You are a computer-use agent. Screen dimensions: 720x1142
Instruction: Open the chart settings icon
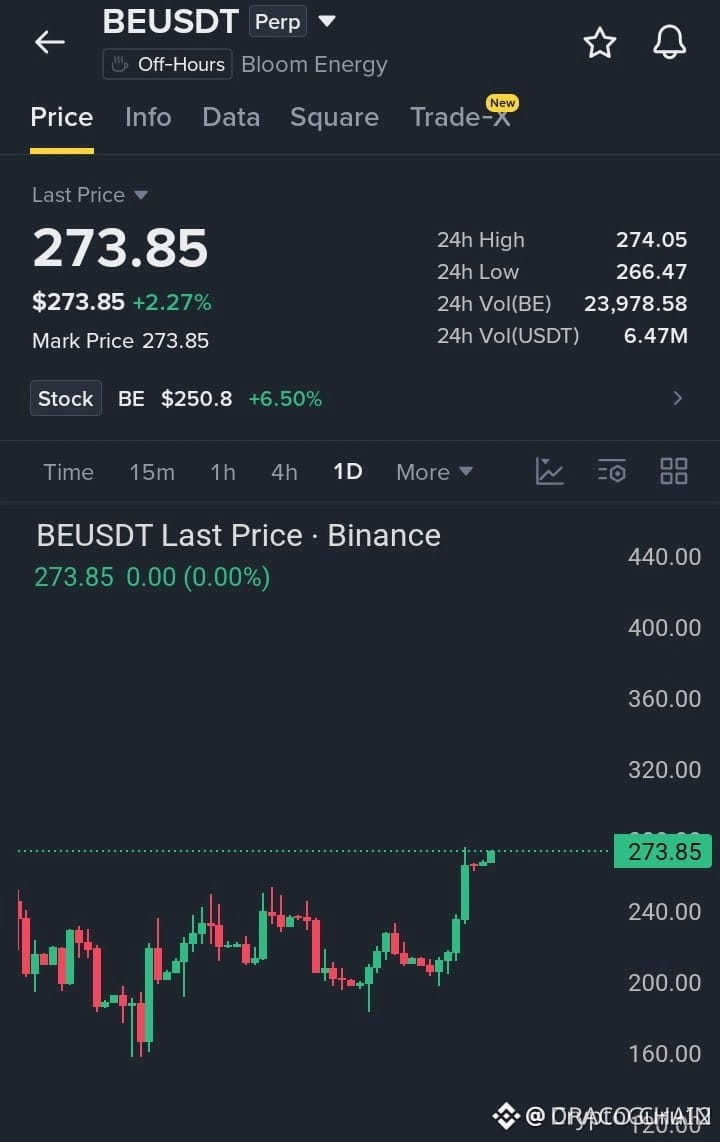point(612,471)
